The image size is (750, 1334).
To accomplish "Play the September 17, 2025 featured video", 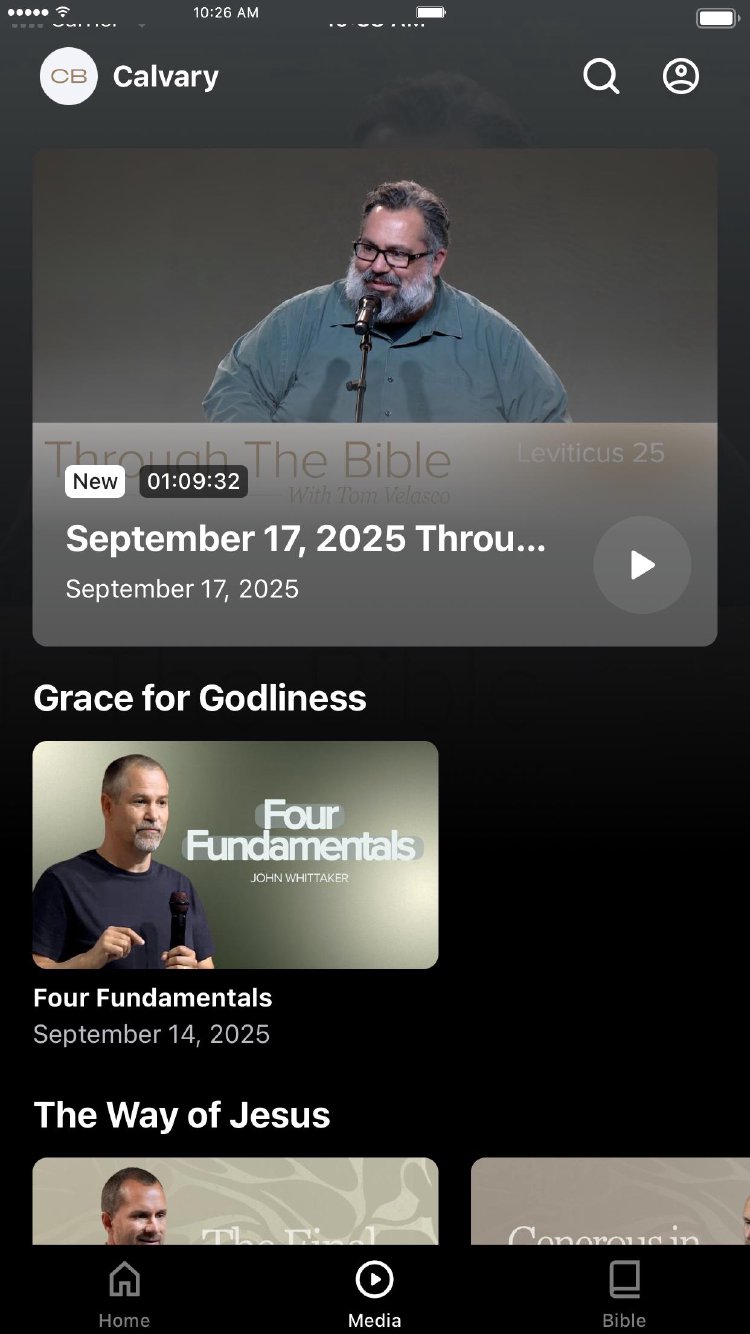I will 642,565.
